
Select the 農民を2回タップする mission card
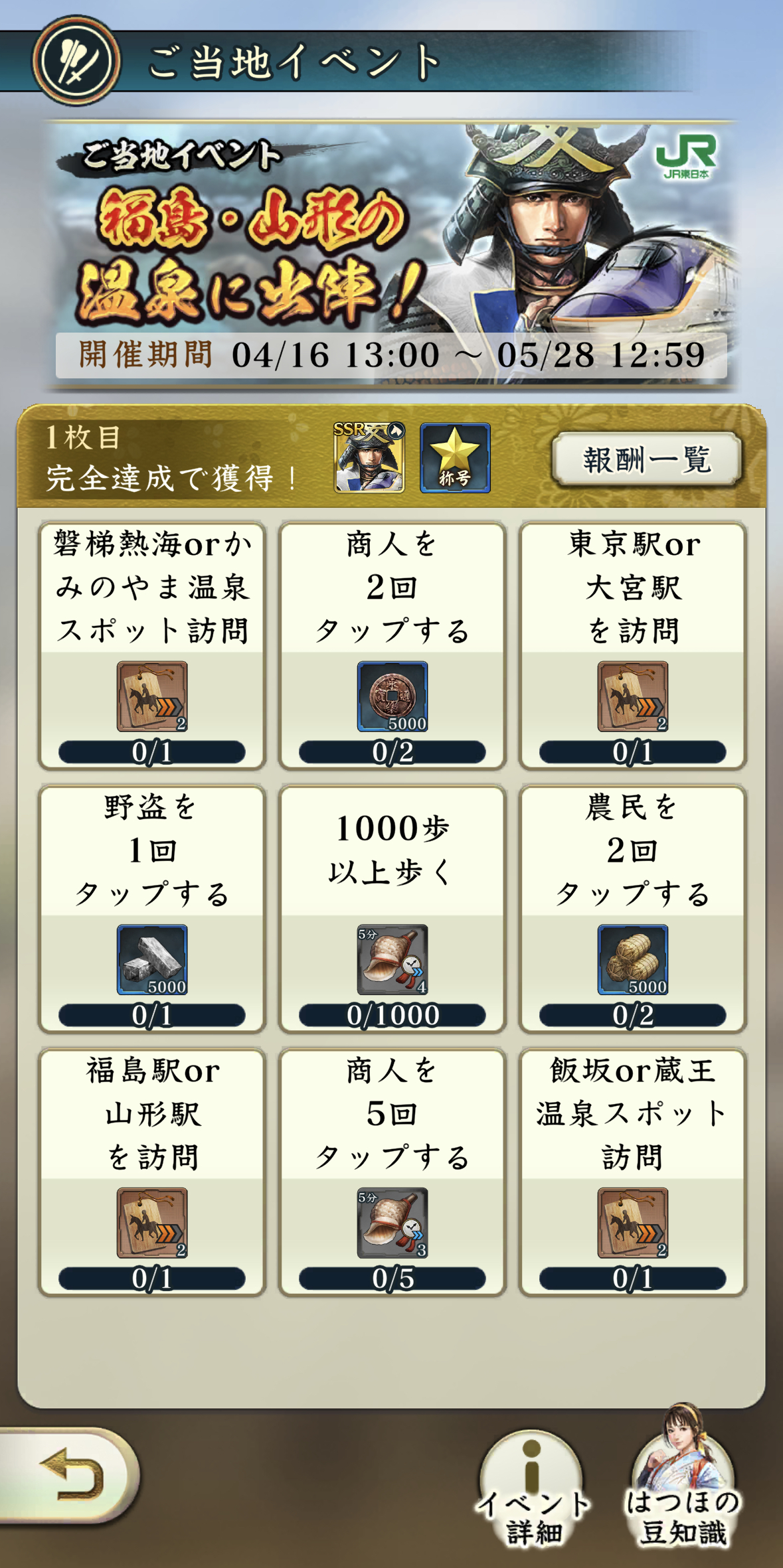[632, 908]
